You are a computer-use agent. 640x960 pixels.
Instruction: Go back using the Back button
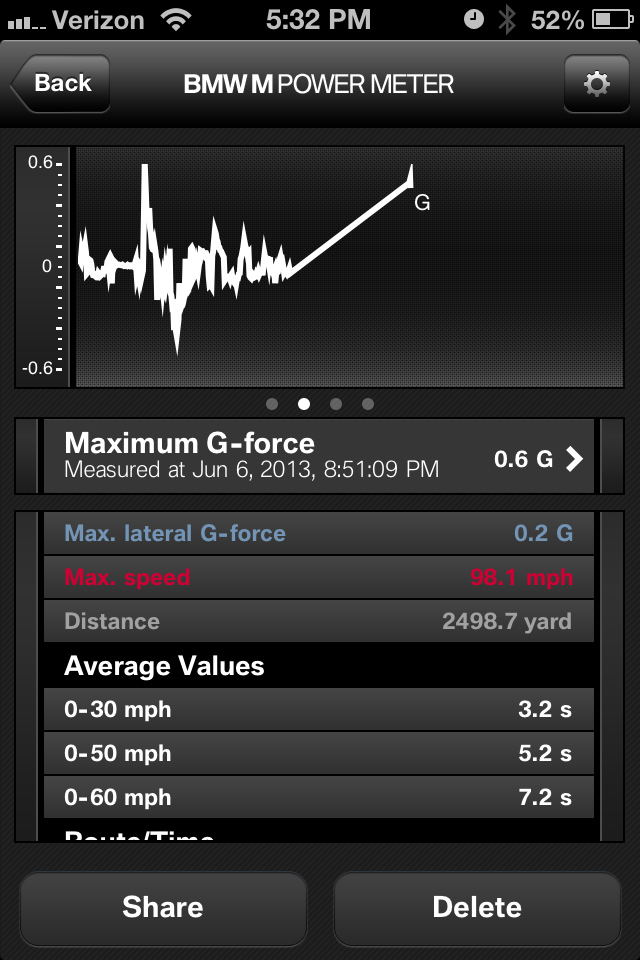(60, 84)
